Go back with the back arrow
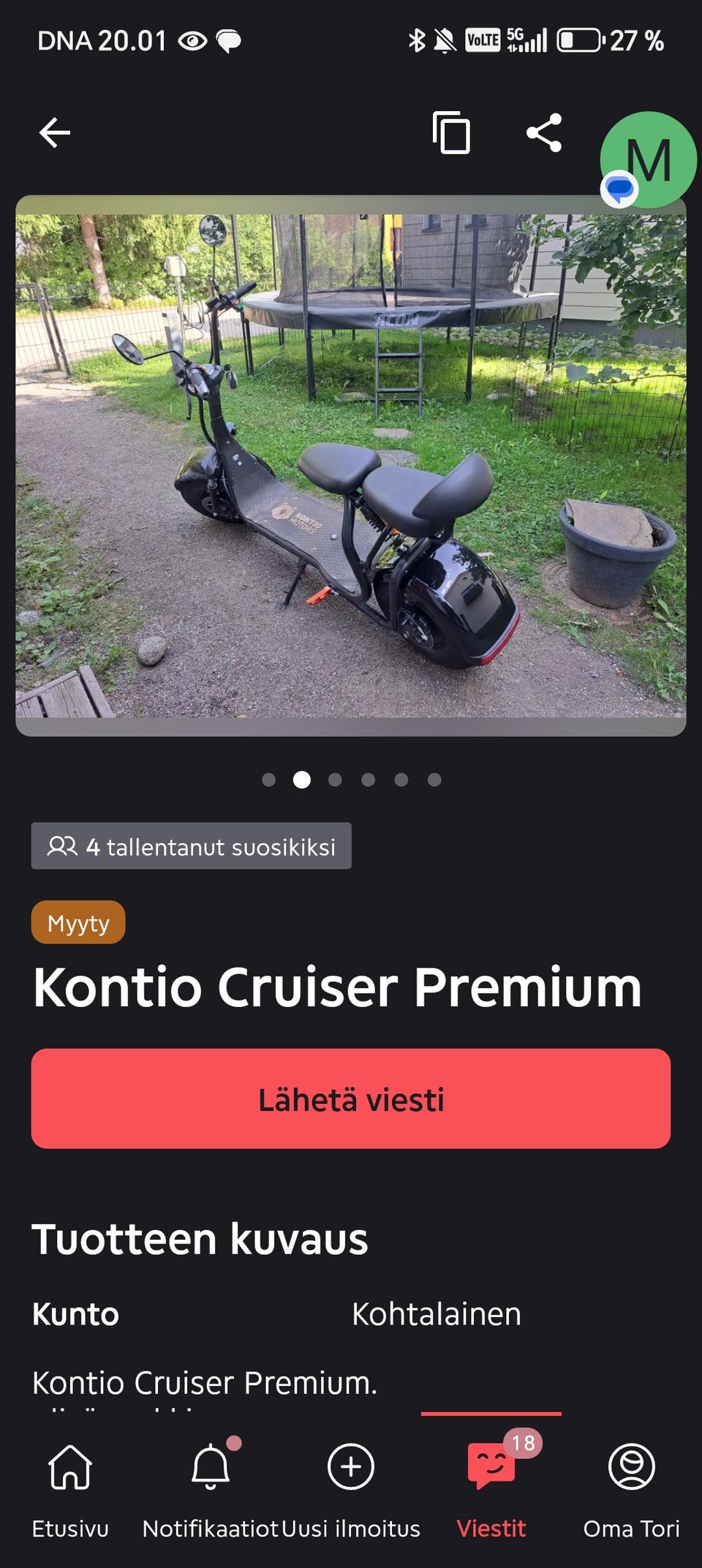 click(54, 132)
